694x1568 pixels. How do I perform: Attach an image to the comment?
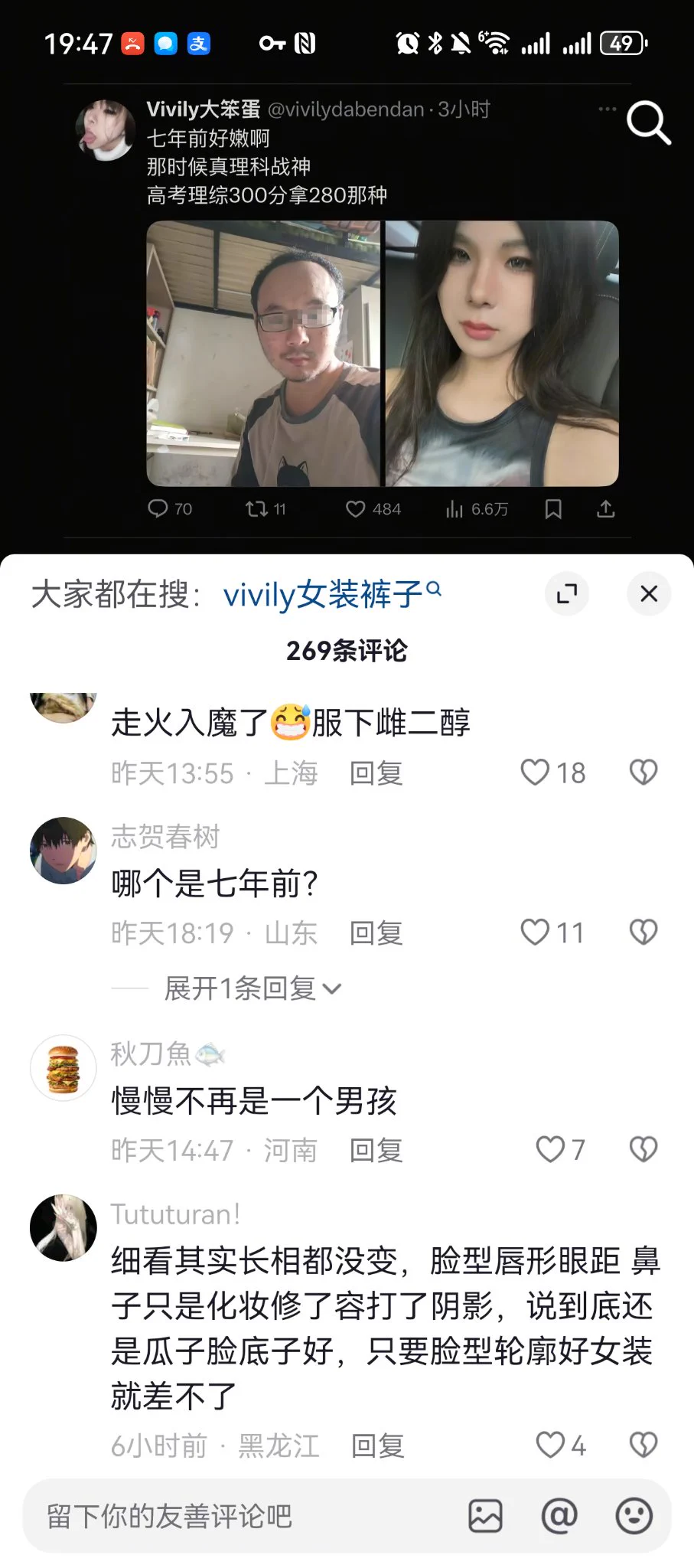485,1516
